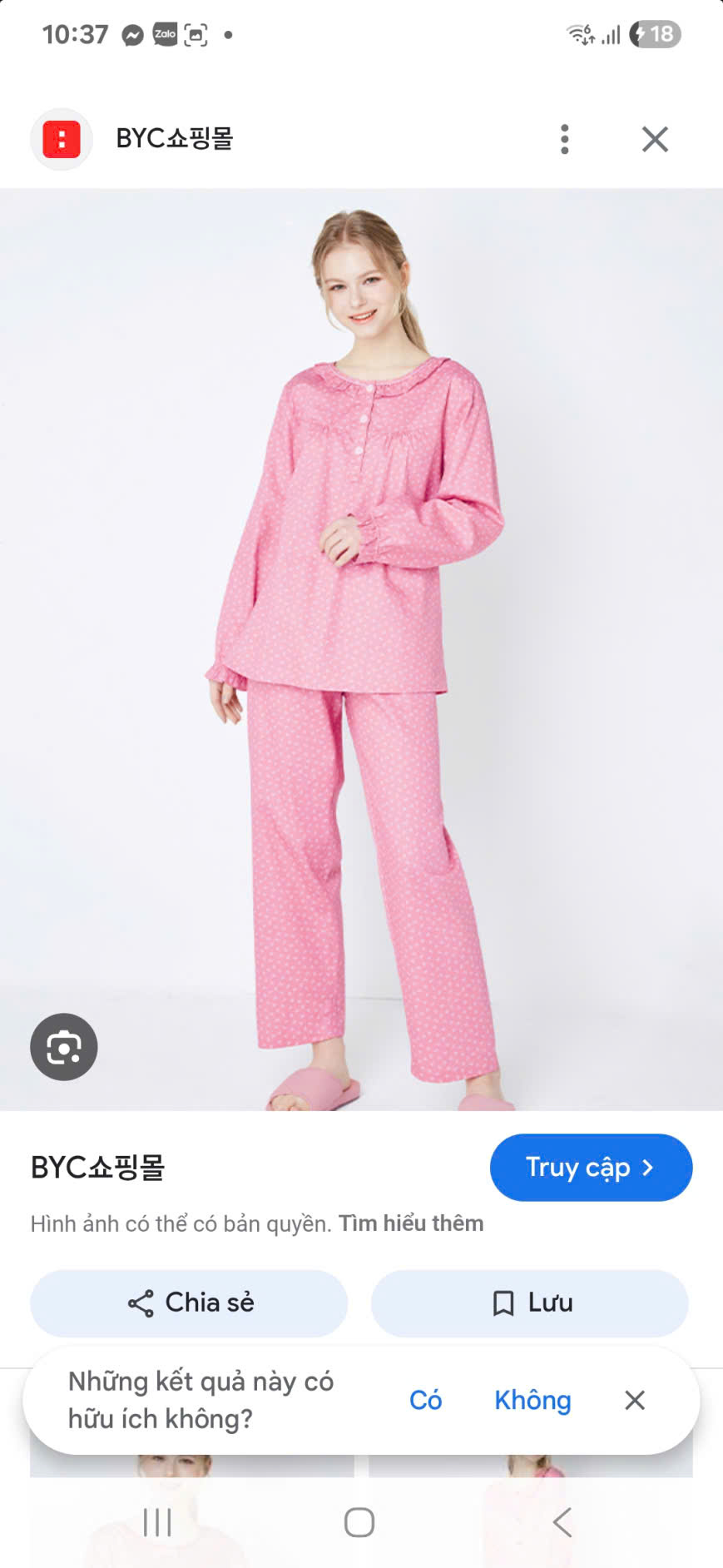Dismiss the feedback prompt

[635, 1400]
